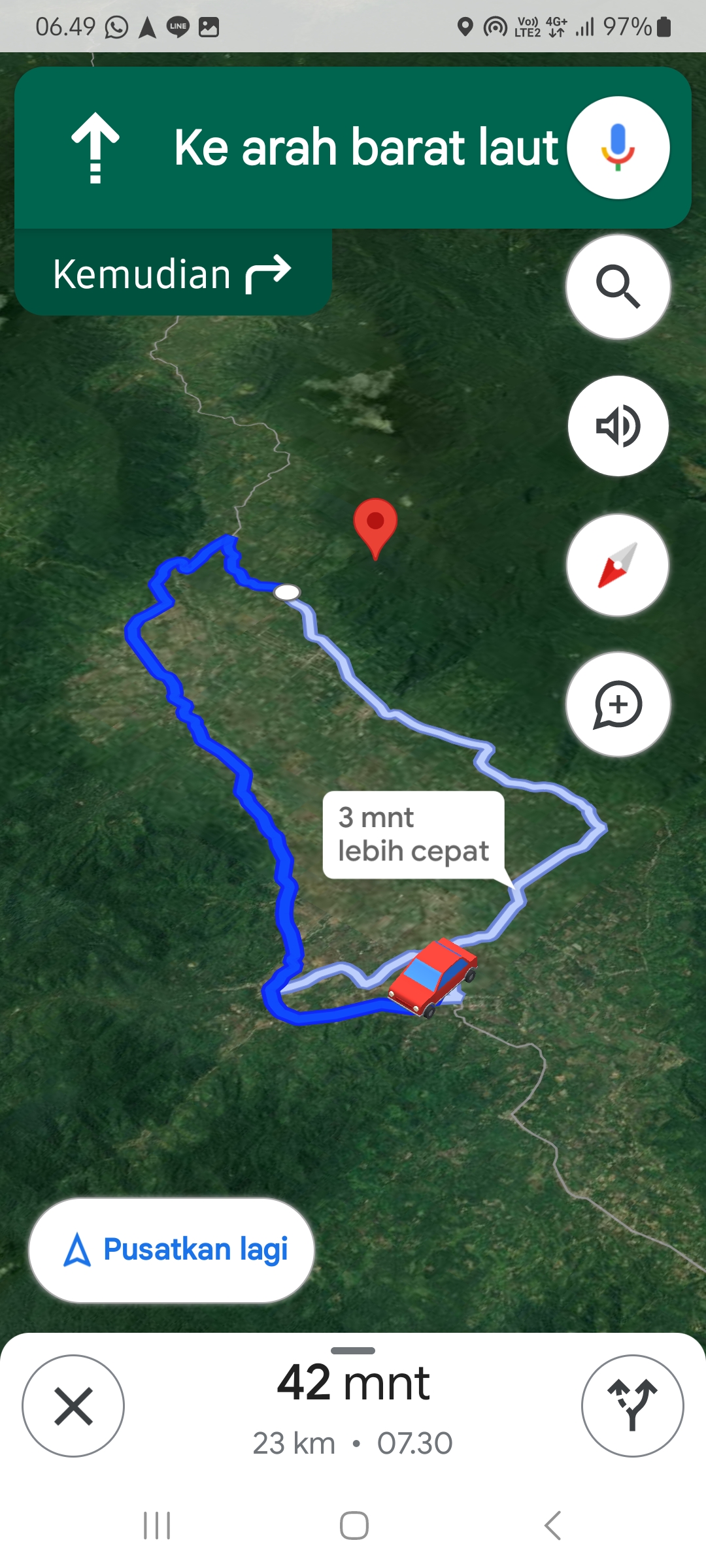Add a report with the plus bubble
Viewport: 706px width, 1568px height.
click(618, 704)
